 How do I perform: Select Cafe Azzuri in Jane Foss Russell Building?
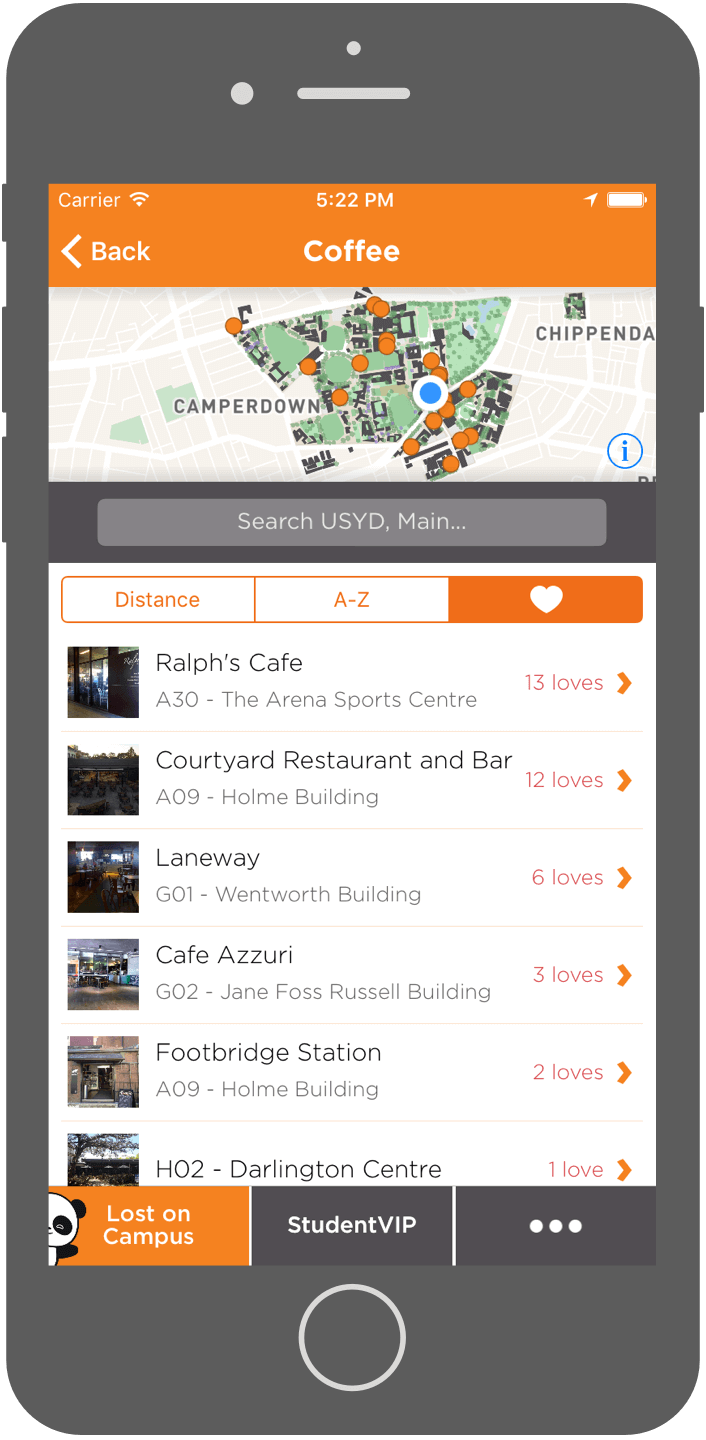[x=352, y=974]
